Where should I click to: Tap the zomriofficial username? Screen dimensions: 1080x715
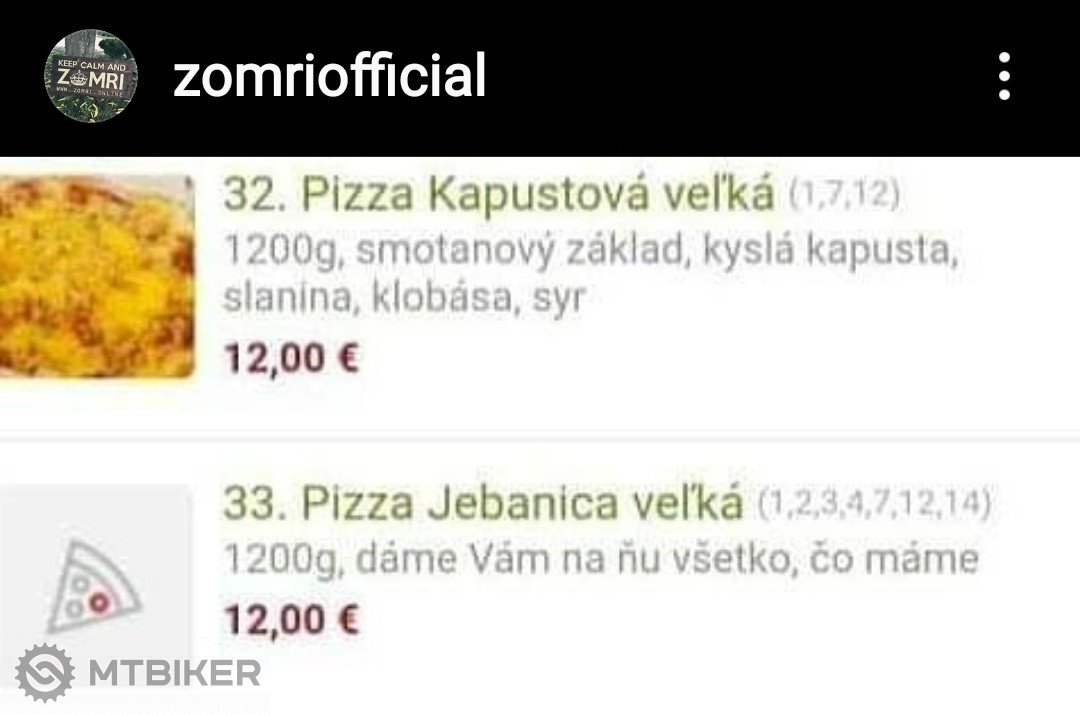point(329,76)
